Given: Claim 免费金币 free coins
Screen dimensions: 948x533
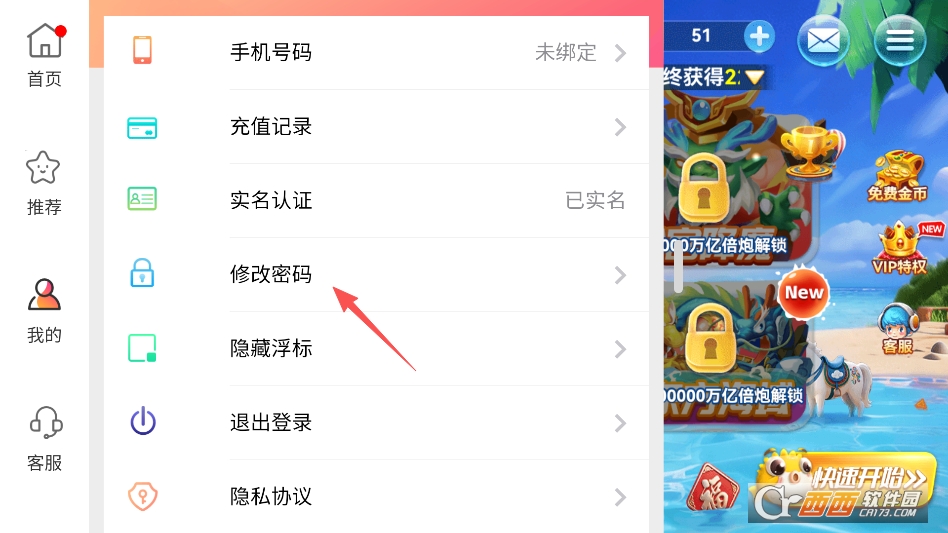Looking at the screenshot, I should pos(898,176).
